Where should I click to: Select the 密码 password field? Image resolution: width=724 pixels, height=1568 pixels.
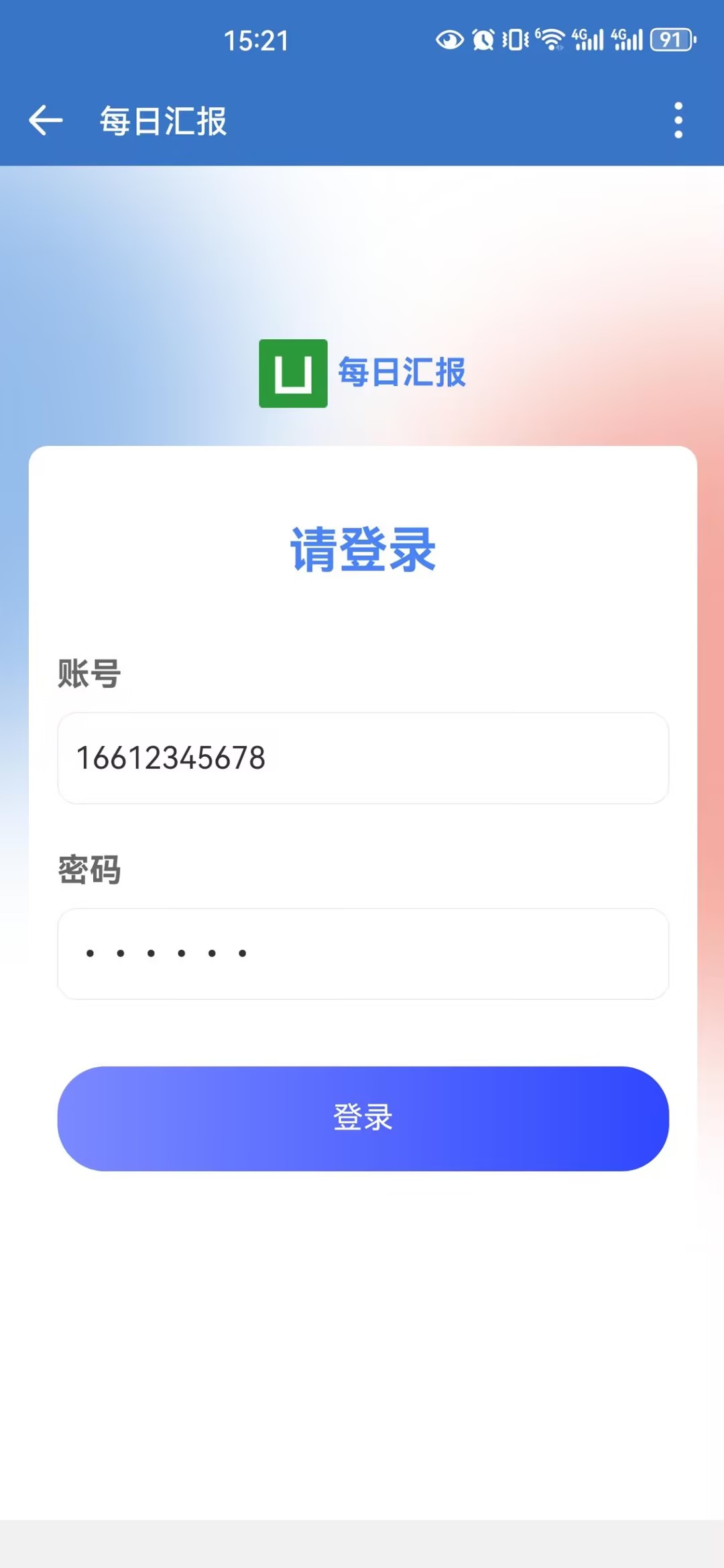(363, 953)
